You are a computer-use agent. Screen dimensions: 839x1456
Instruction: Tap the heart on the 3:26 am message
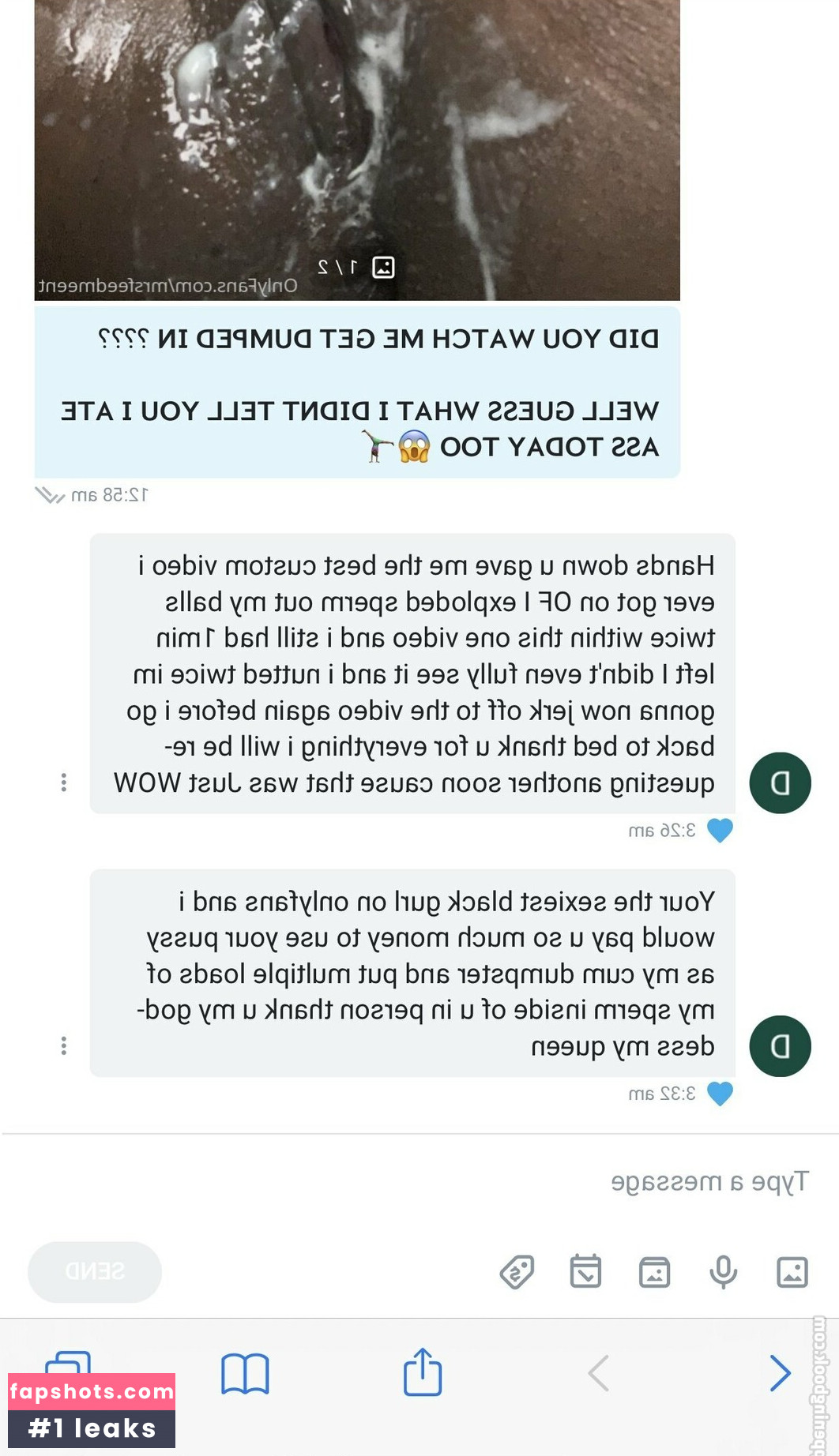coord(720,831)
